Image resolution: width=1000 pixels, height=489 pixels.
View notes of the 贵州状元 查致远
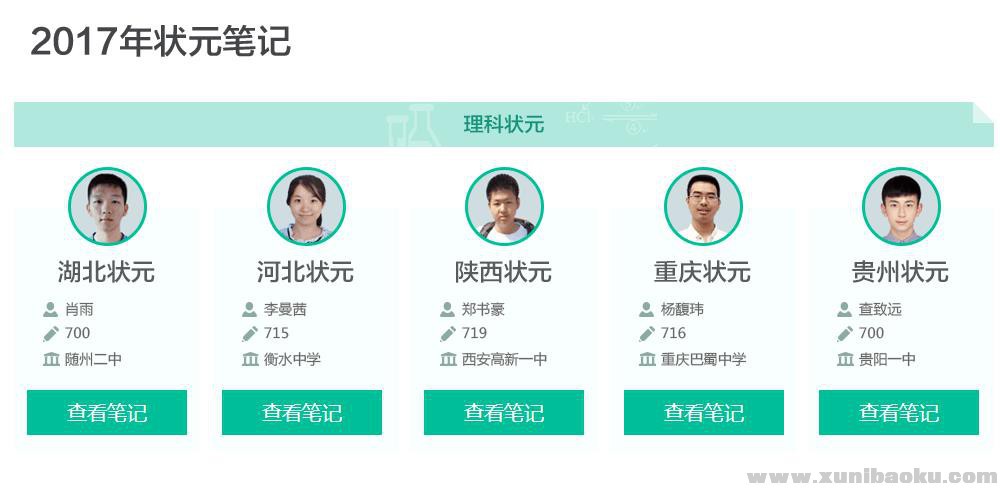[x=899, y=412]
